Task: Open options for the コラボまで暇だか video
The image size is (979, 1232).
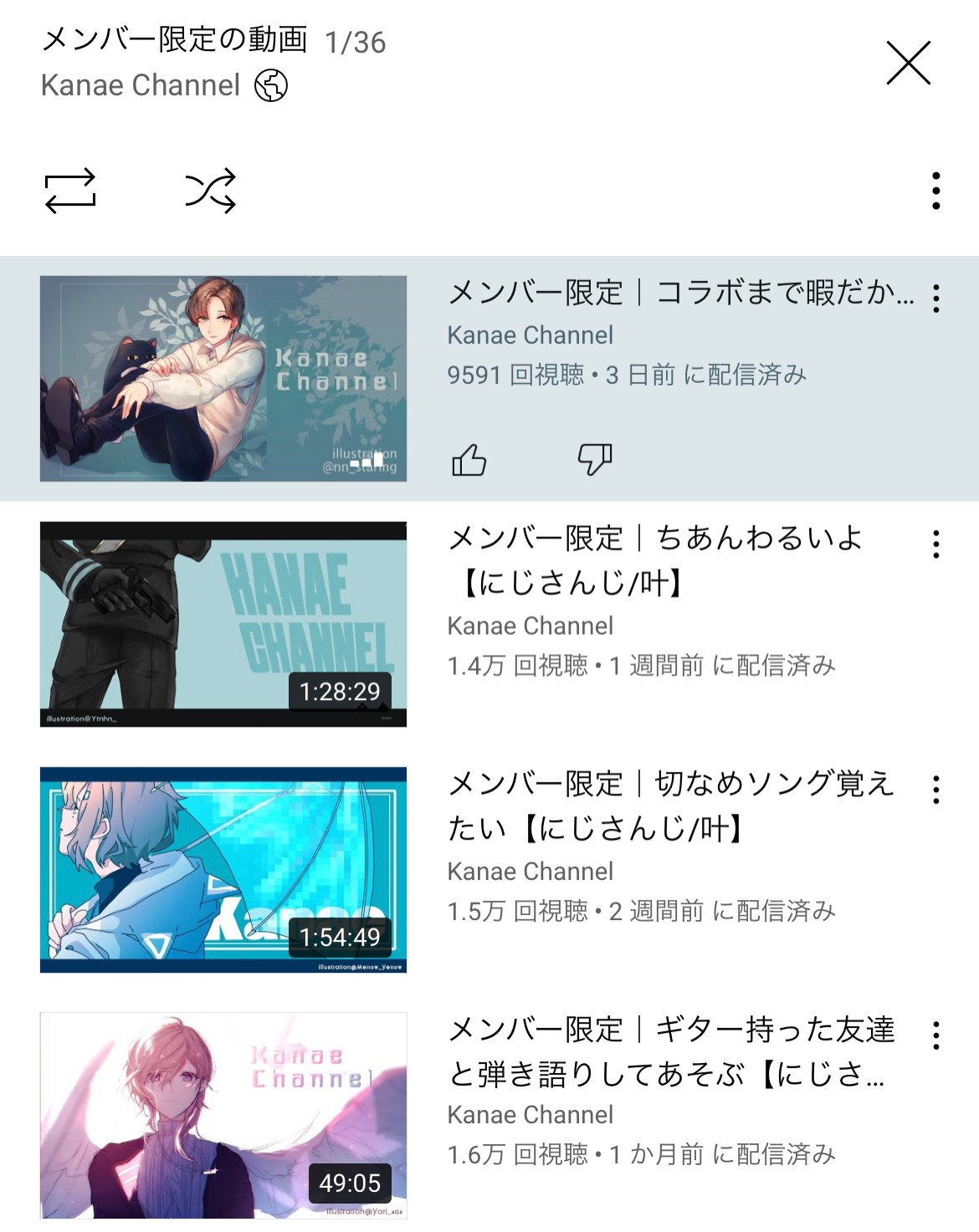Action: (x=935, y=299)
